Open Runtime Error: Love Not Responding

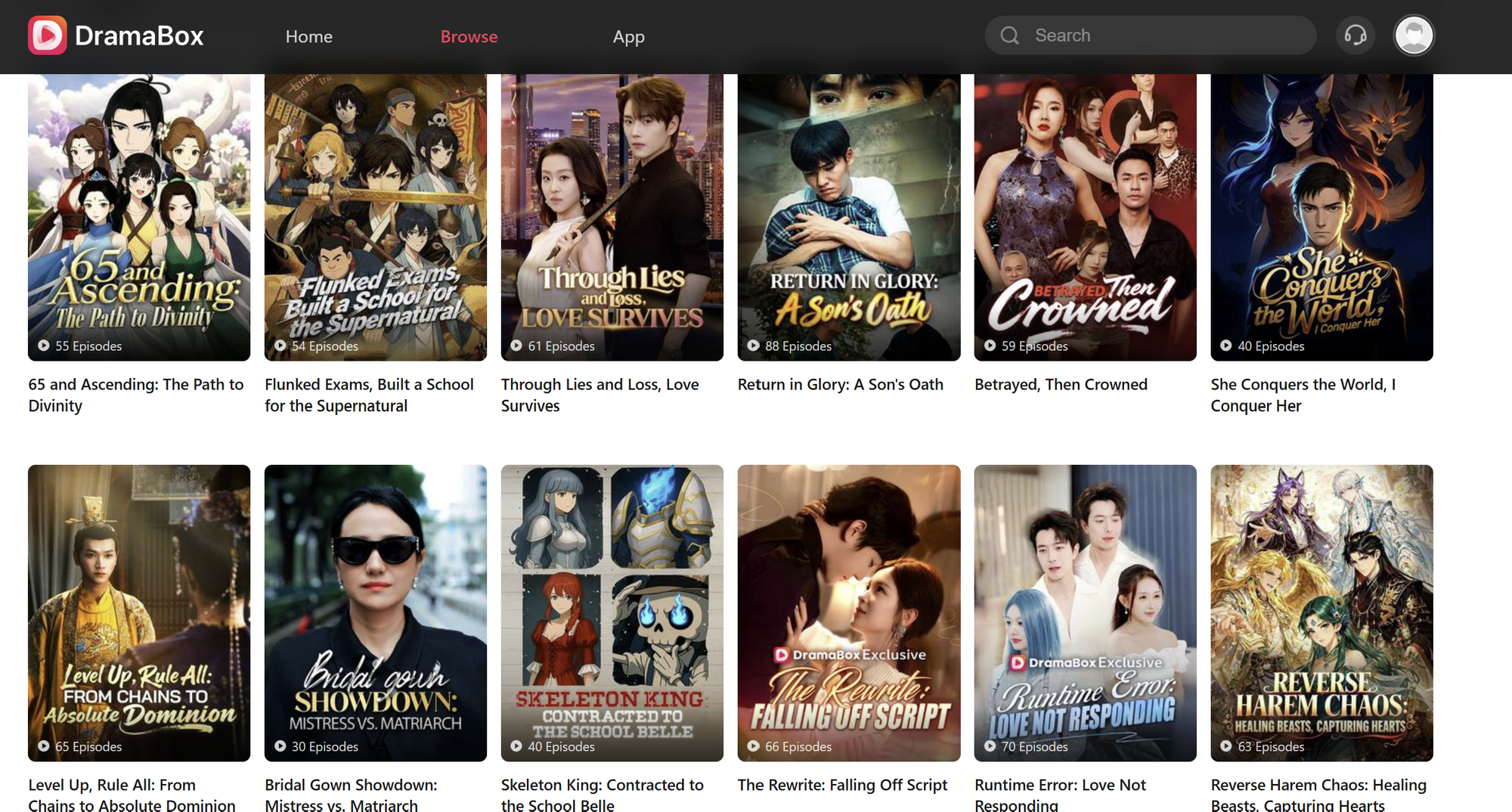(1085, 612)
